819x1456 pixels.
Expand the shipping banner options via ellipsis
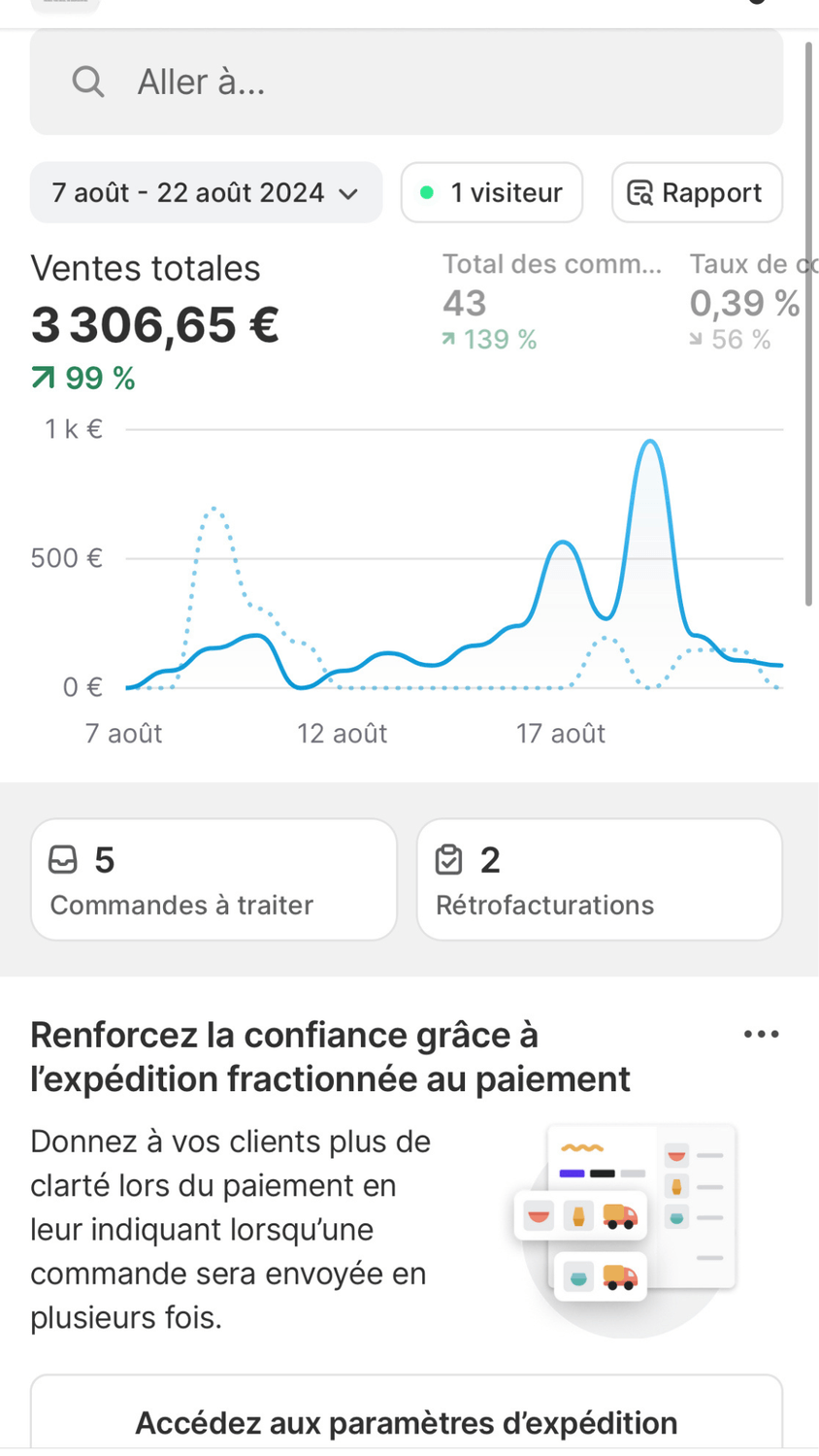click(x=761, y=1033)
